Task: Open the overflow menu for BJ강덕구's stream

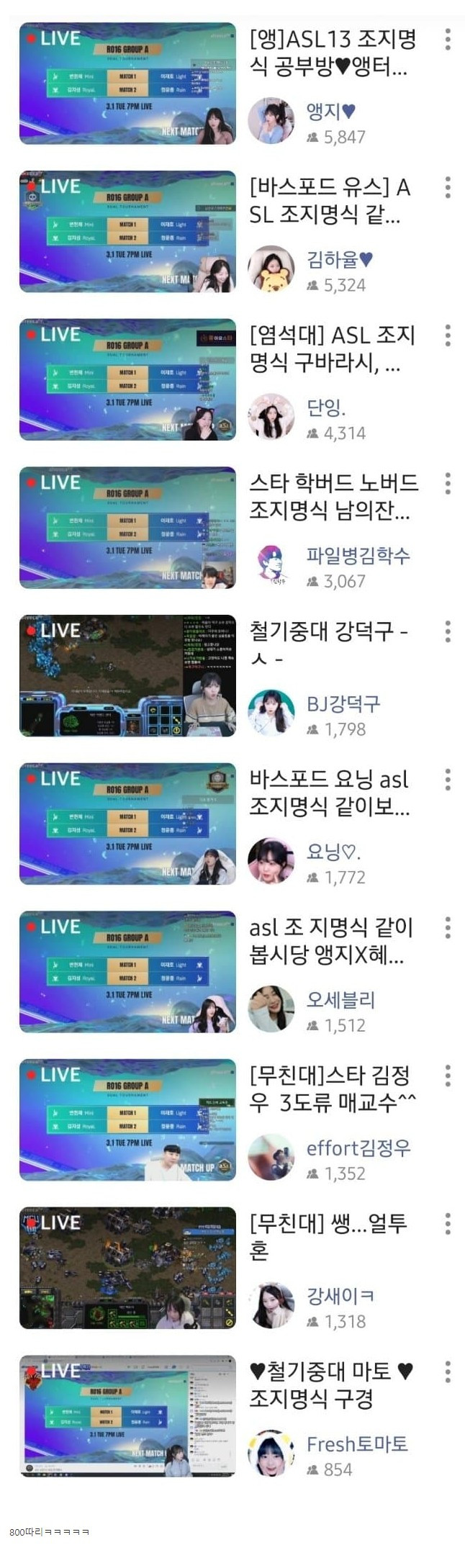Action: [x=448, y=631]
